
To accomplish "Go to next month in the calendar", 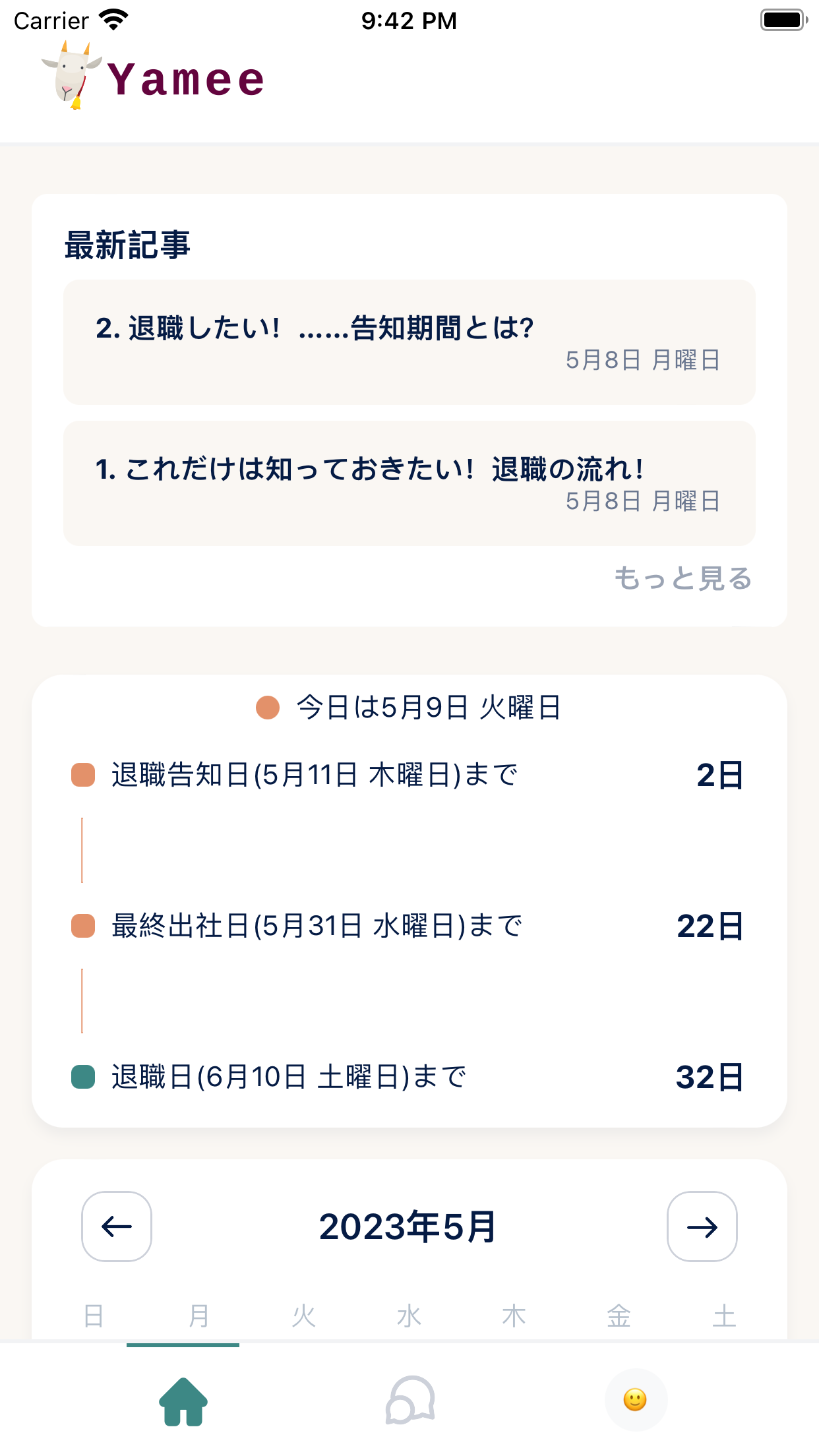I will pos(702,1227).
